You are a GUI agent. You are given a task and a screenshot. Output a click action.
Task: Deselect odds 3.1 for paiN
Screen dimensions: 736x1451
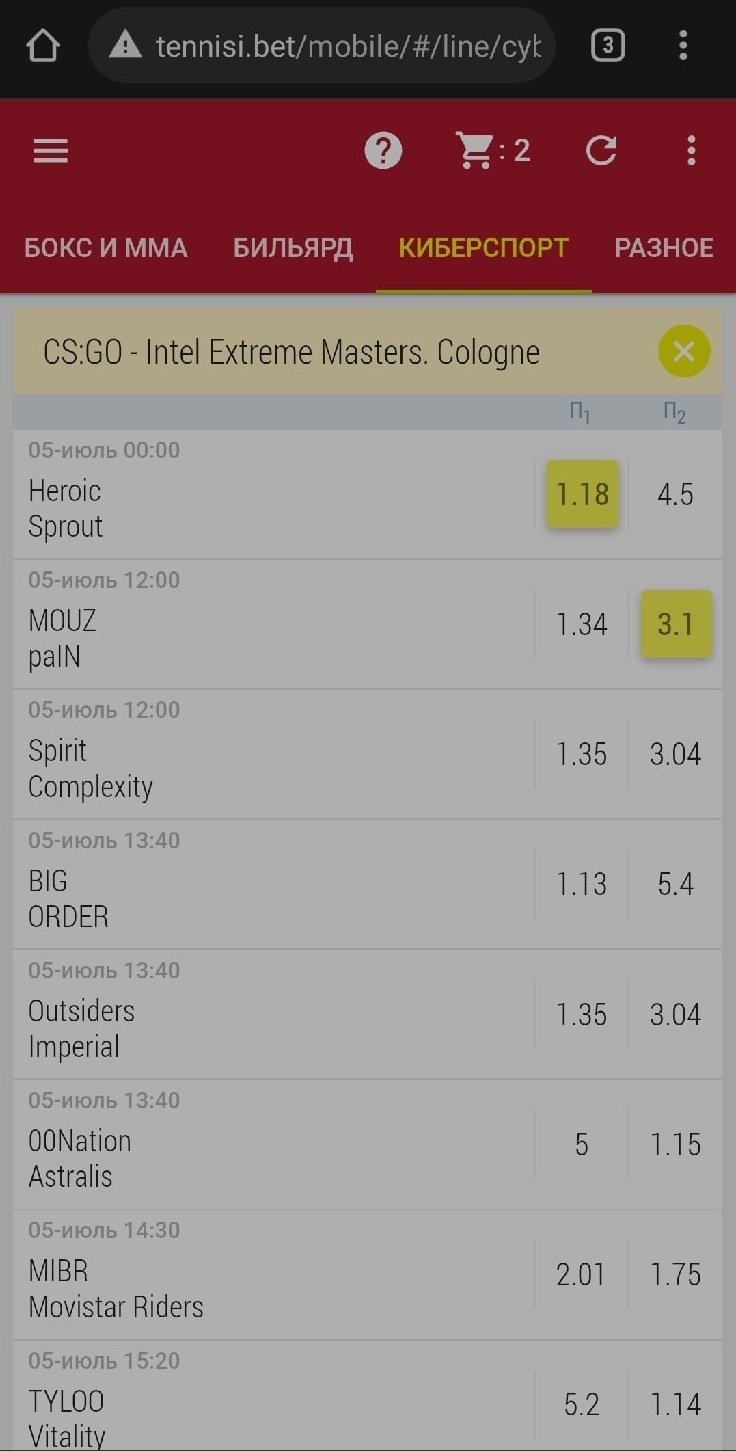(x=675, y=624)
